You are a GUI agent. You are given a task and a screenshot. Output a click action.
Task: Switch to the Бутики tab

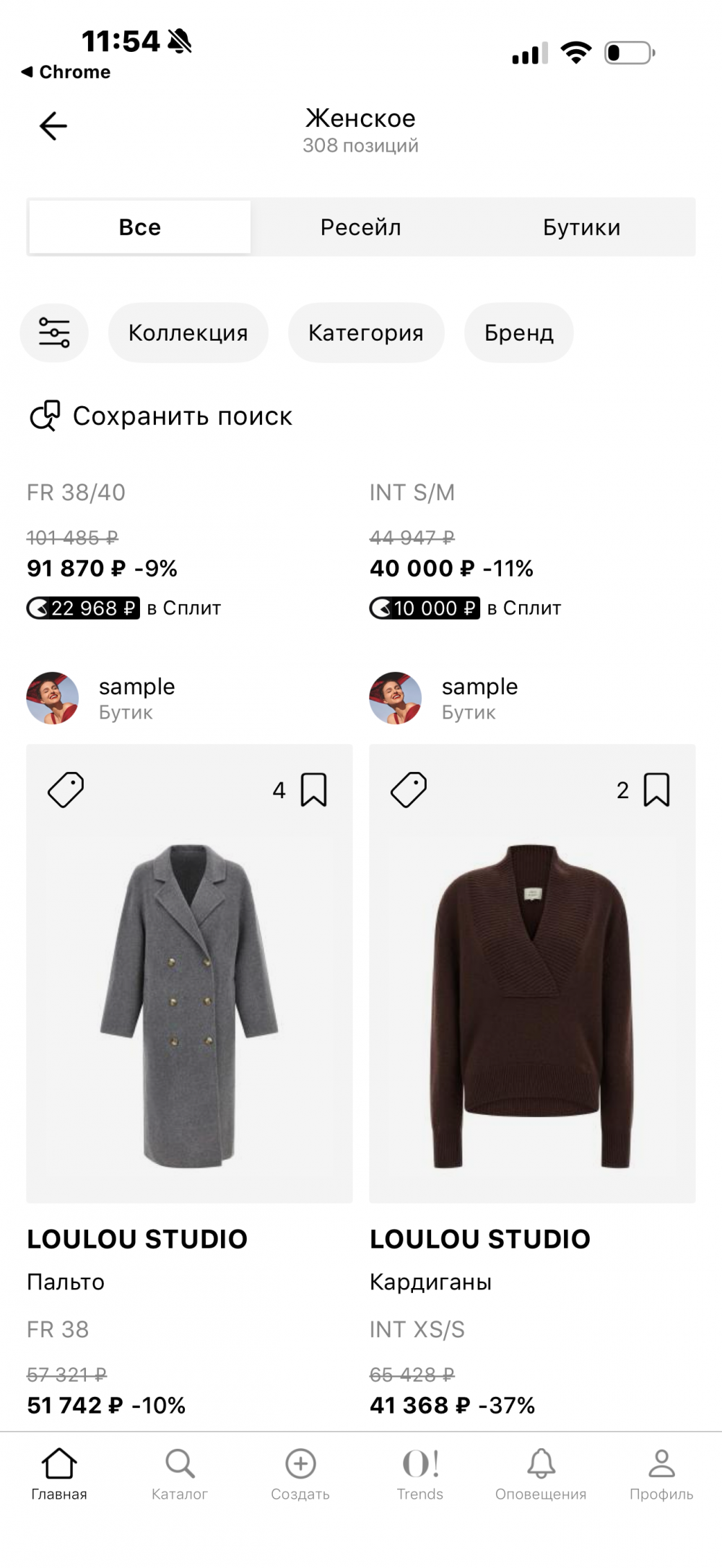(581, 227)
